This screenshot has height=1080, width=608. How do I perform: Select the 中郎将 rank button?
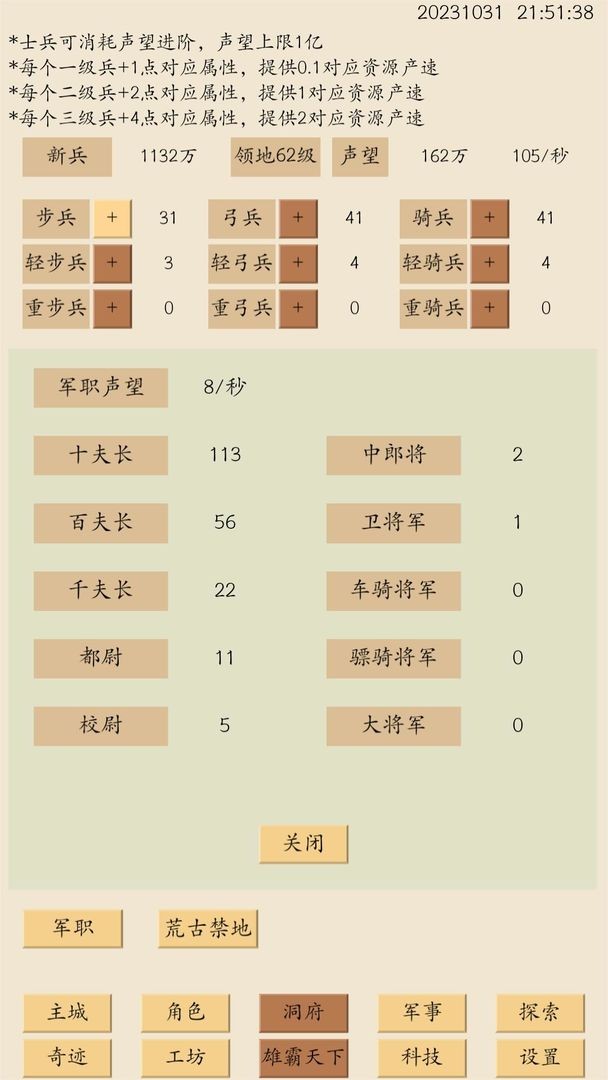point(393,455)
